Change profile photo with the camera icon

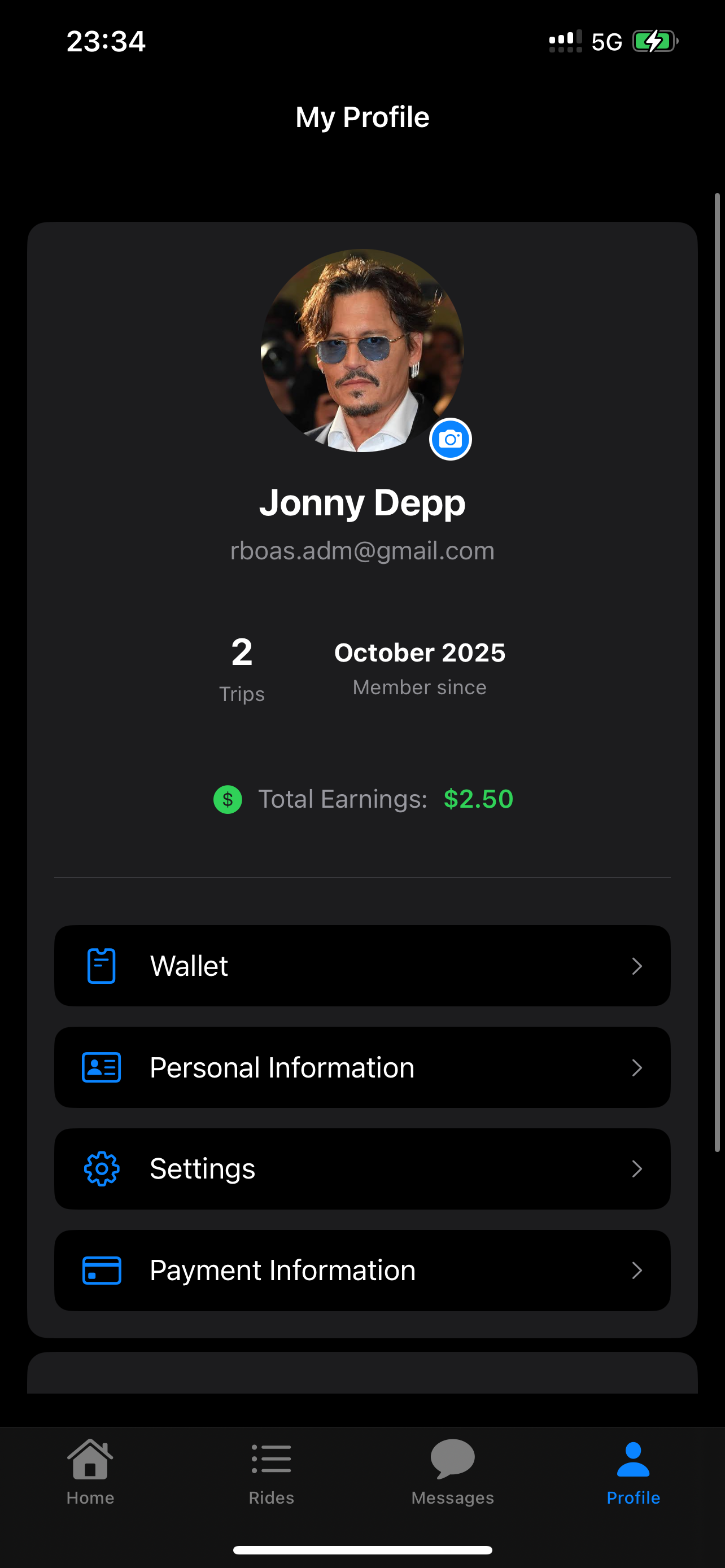click(451, 439)
